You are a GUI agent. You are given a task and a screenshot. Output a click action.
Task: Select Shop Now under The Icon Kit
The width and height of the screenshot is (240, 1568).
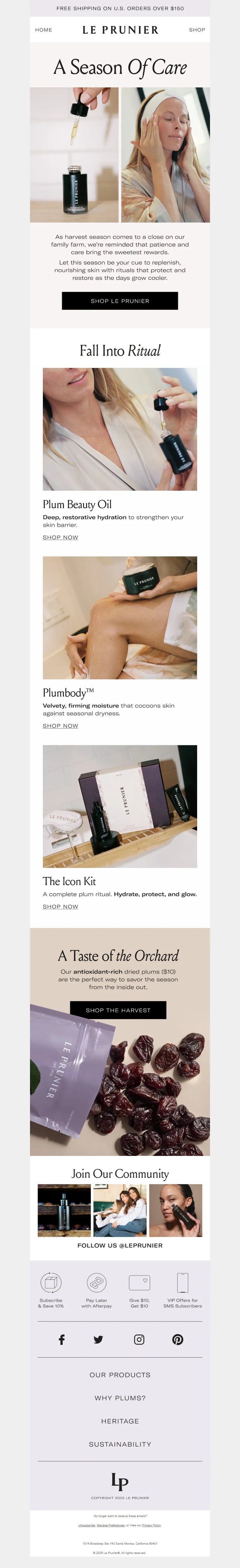point(60,906)
